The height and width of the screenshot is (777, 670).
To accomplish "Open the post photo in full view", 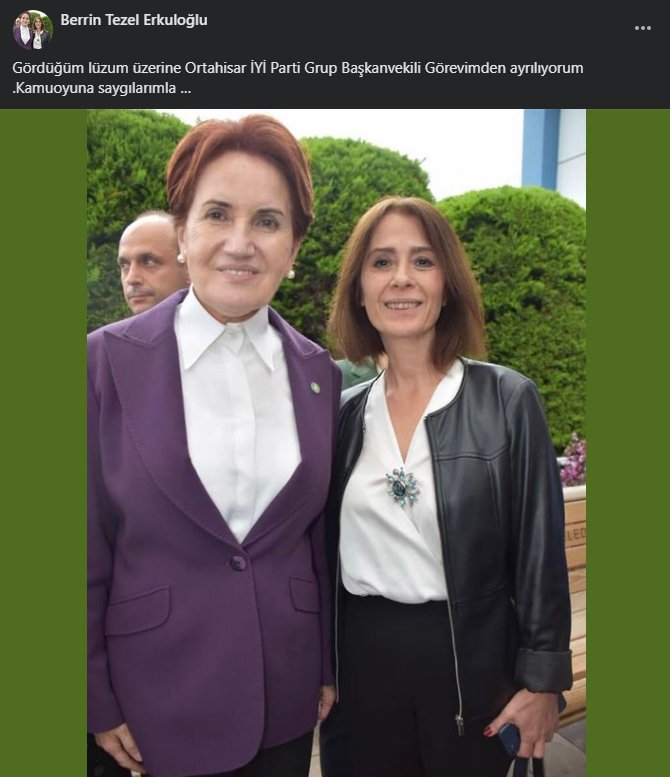I will [x=336, y=442].
